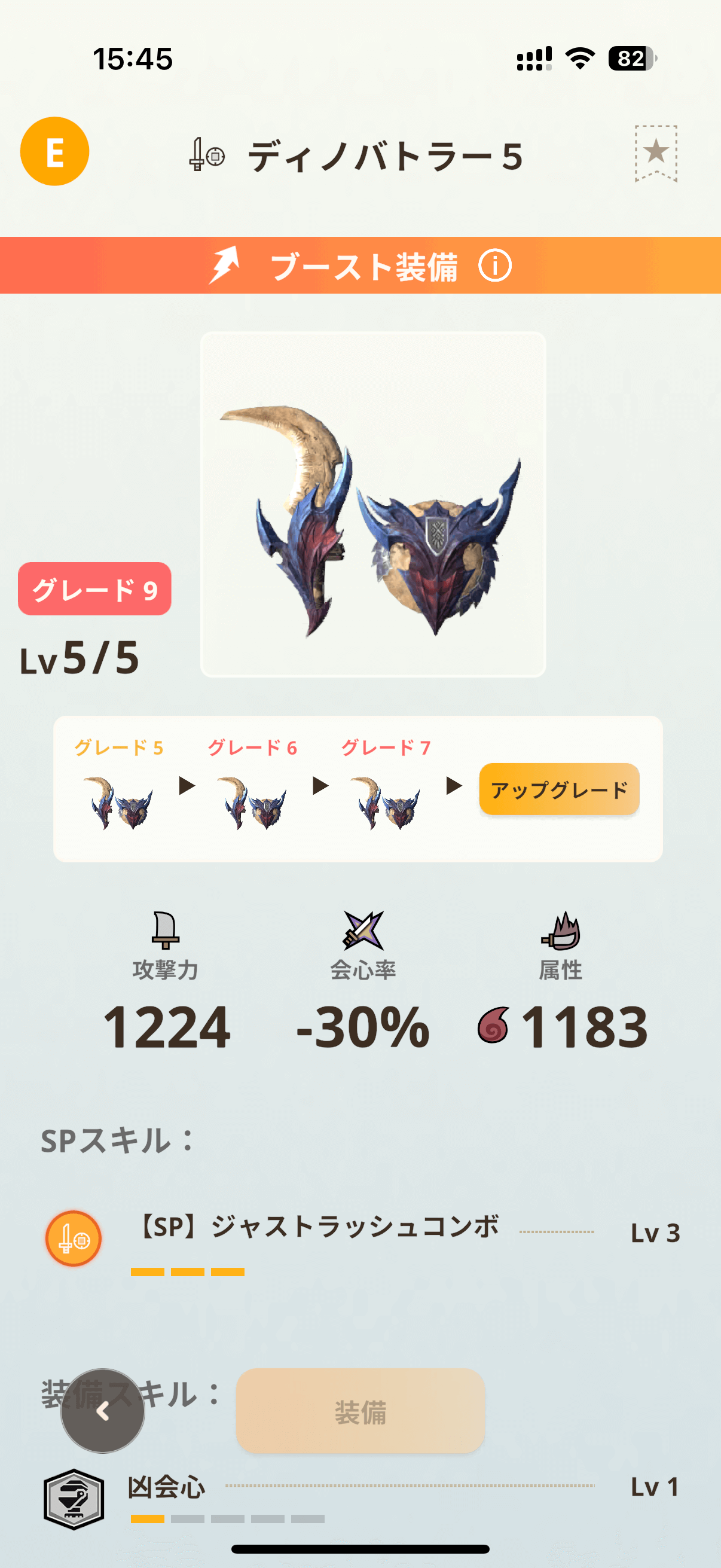Tap the 装備 equip button
The width and height of the screenshot is (721, 1568).
(x=360, y=1411)
